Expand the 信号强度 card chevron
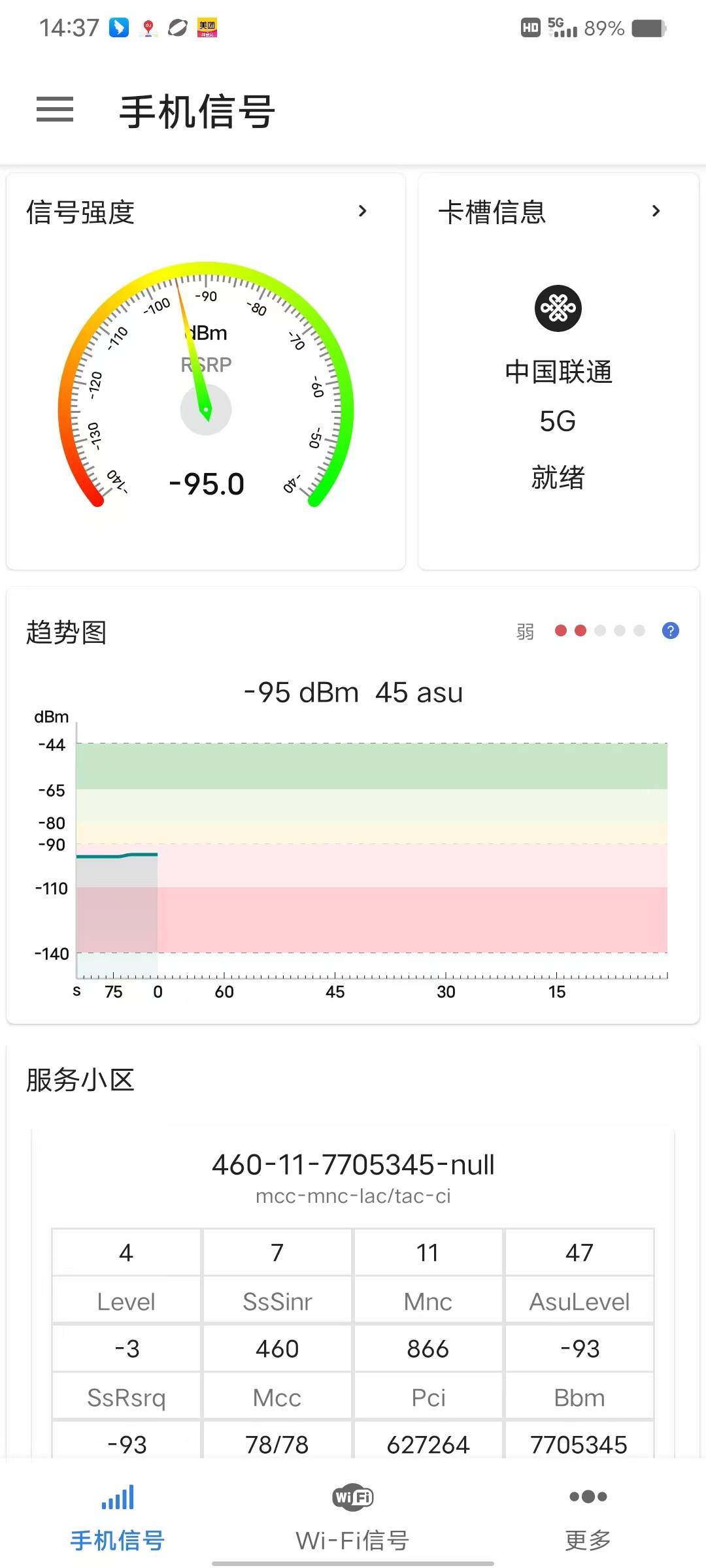The width and height of the screenshot is (706, 1568). (363, 211)
